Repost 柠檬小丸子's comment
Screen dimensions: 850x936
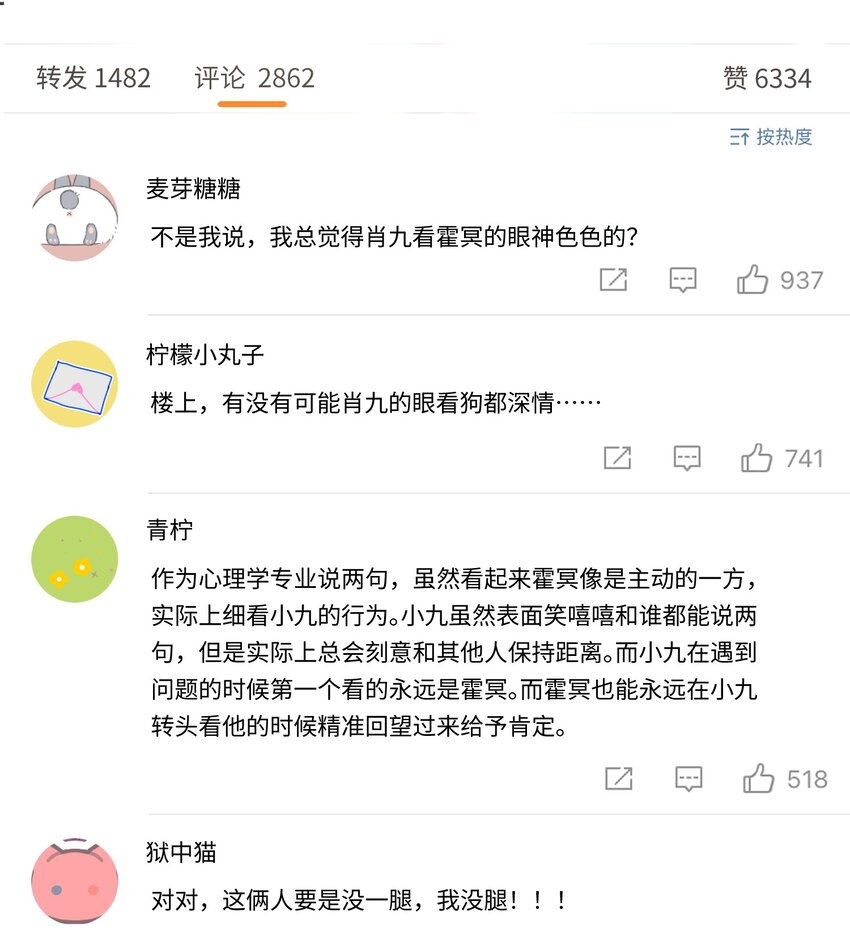pos(617,458)
